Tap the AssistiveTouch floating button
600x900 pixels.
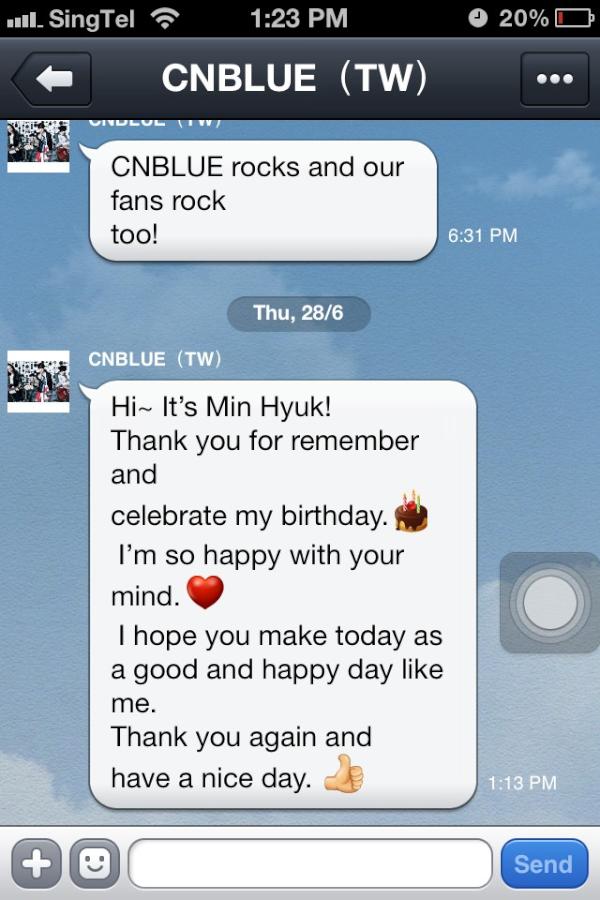pos(549,602)
